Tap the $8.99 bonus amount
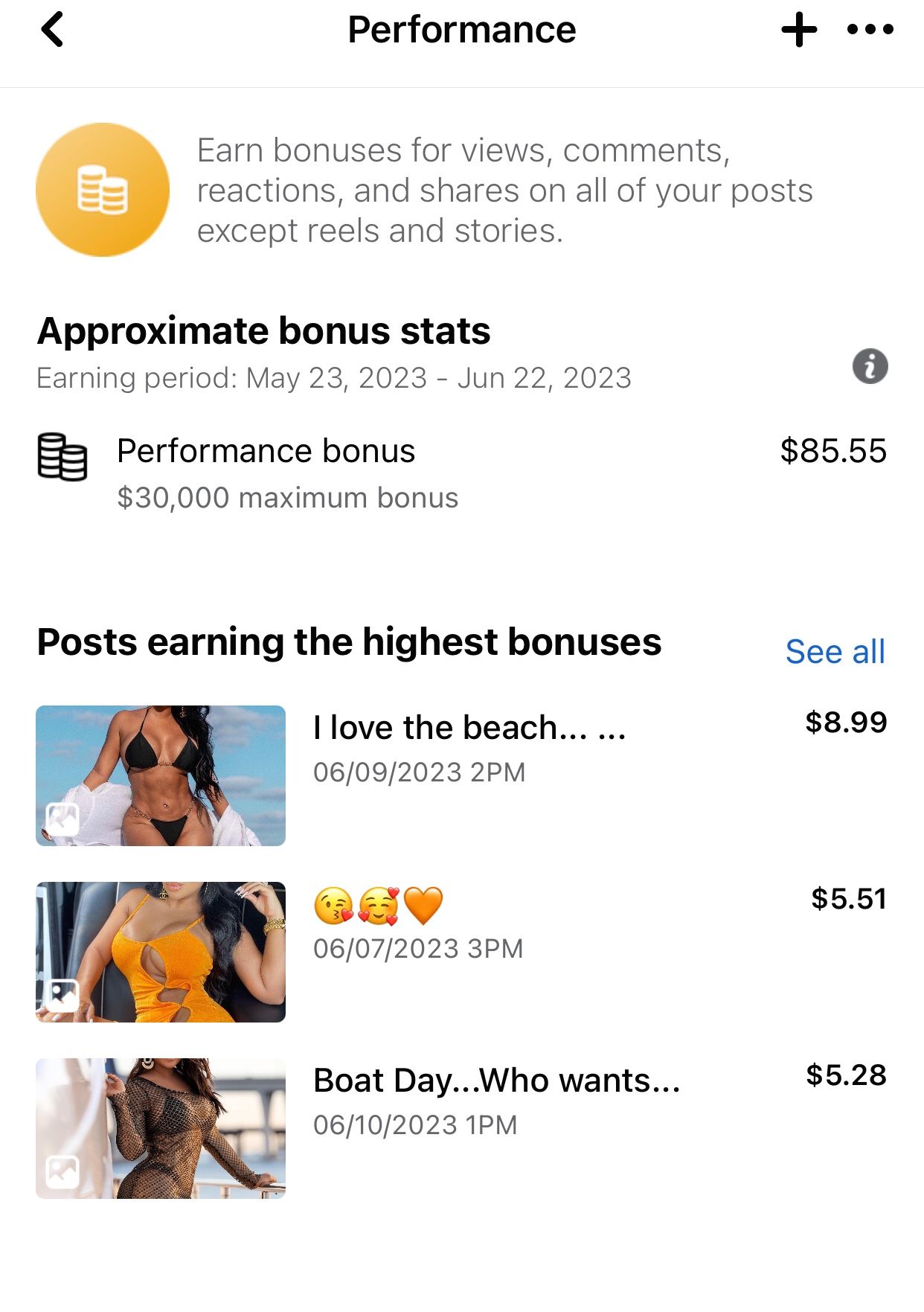 pos(845,722)
